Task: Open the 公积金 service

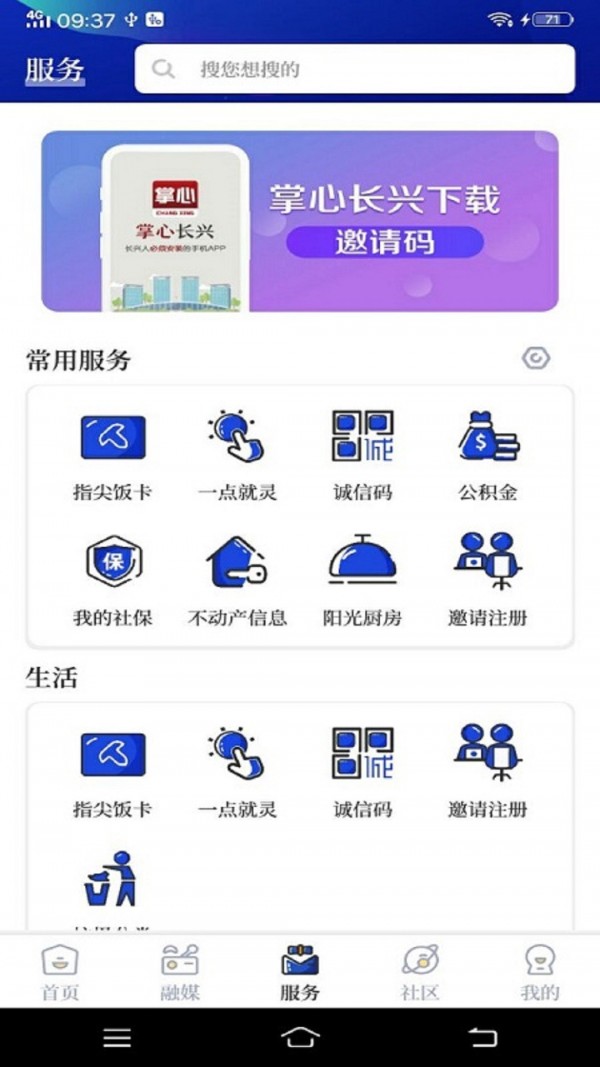Action: 487,451
